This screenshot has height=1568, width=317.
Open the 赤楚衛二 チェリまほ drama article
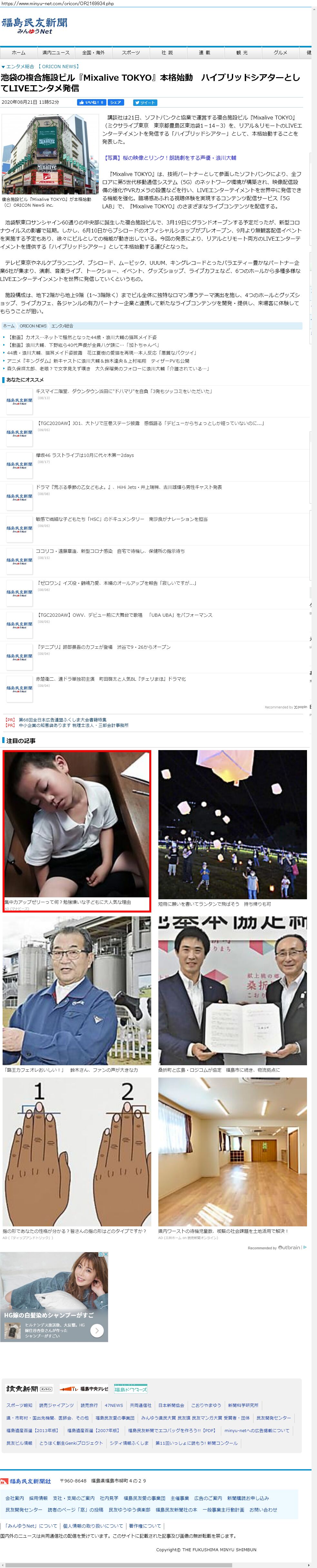(111, 679)
